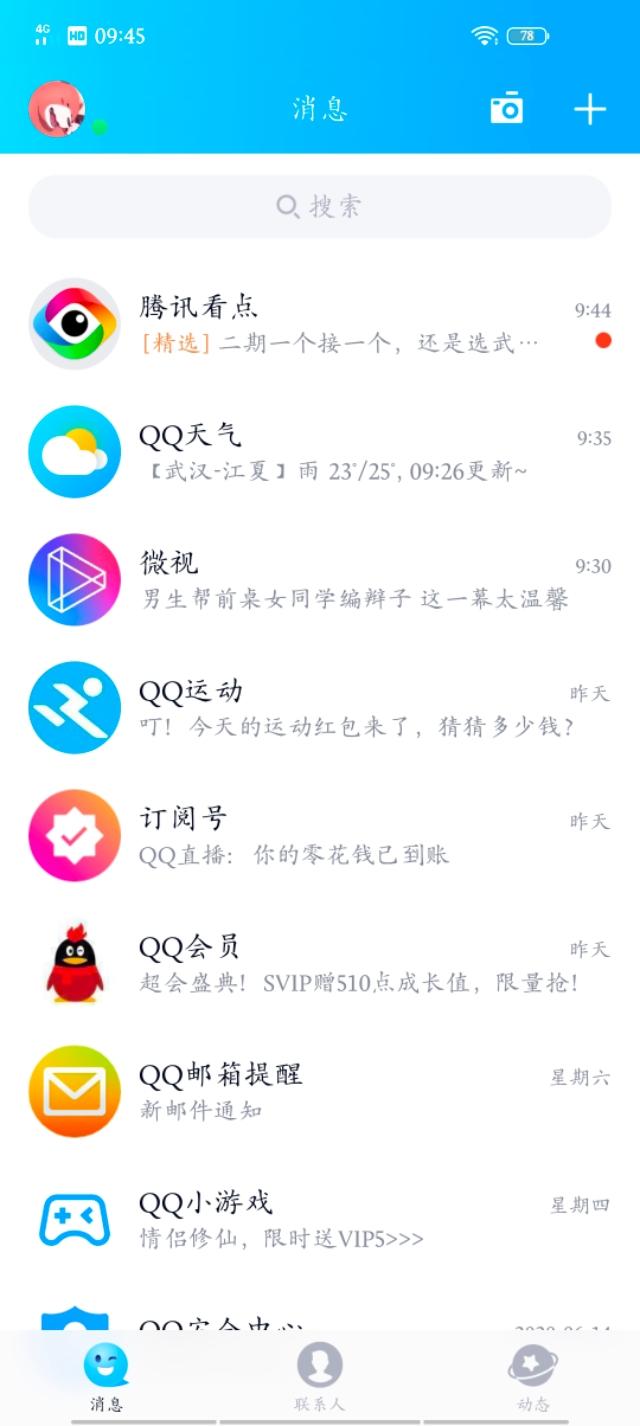Tap the 搜索 search box
Viewport: 640px width, 1426px height.
point(320,207)
